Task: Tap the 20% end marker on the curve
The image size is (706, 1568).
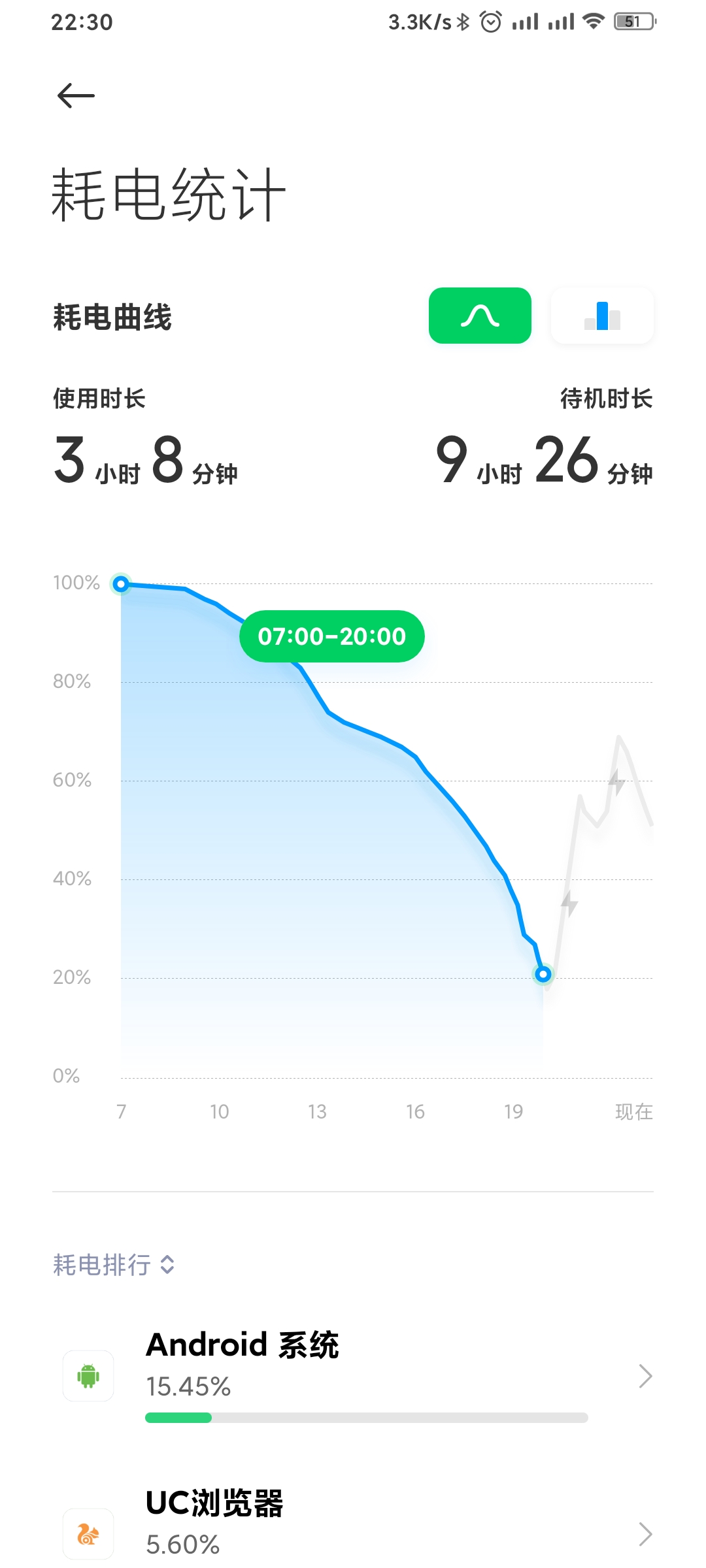Action: [543, 975]
